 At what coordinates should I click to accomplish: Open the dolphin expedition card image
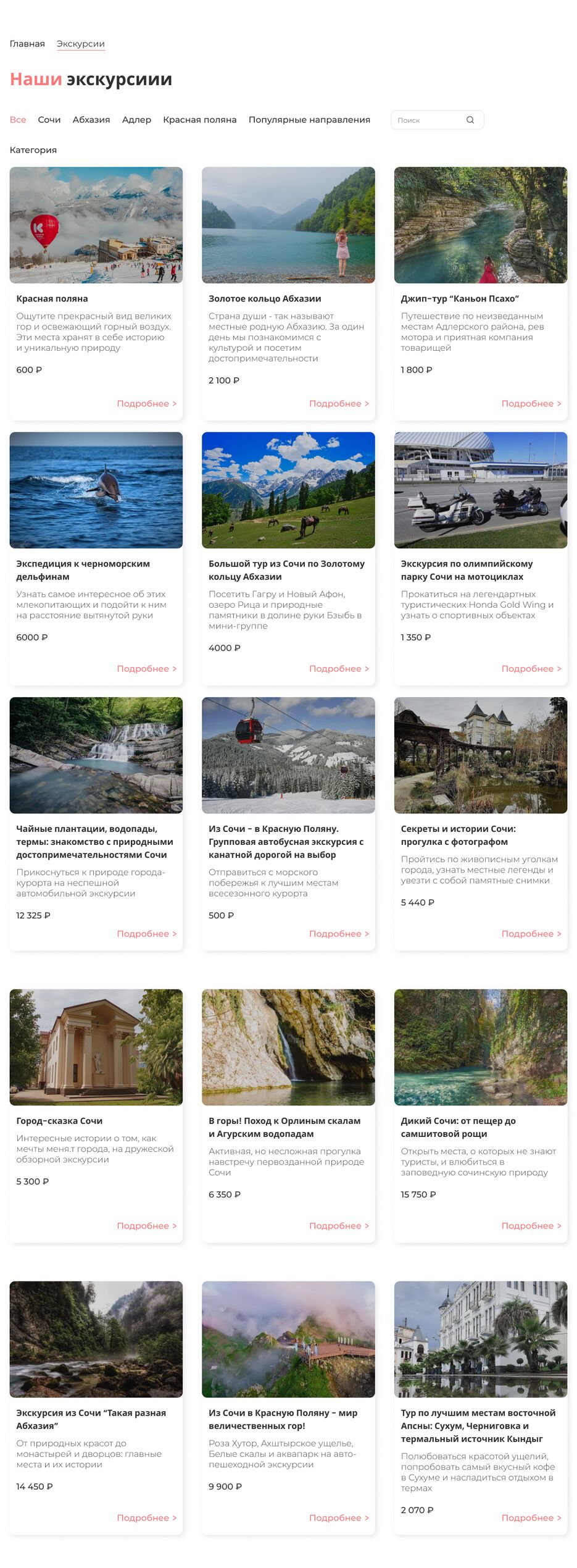96,490
